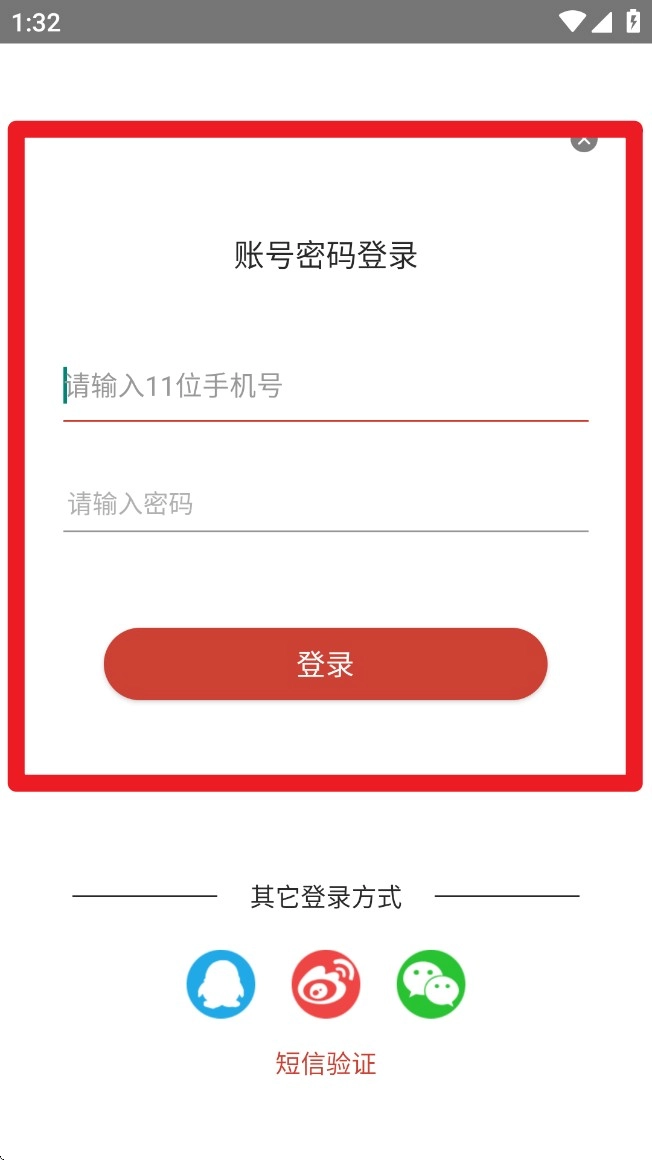This screenshot has height=1160, width=652.
Task: Tap the red 登录 button
Action: [x=325, y=664]
